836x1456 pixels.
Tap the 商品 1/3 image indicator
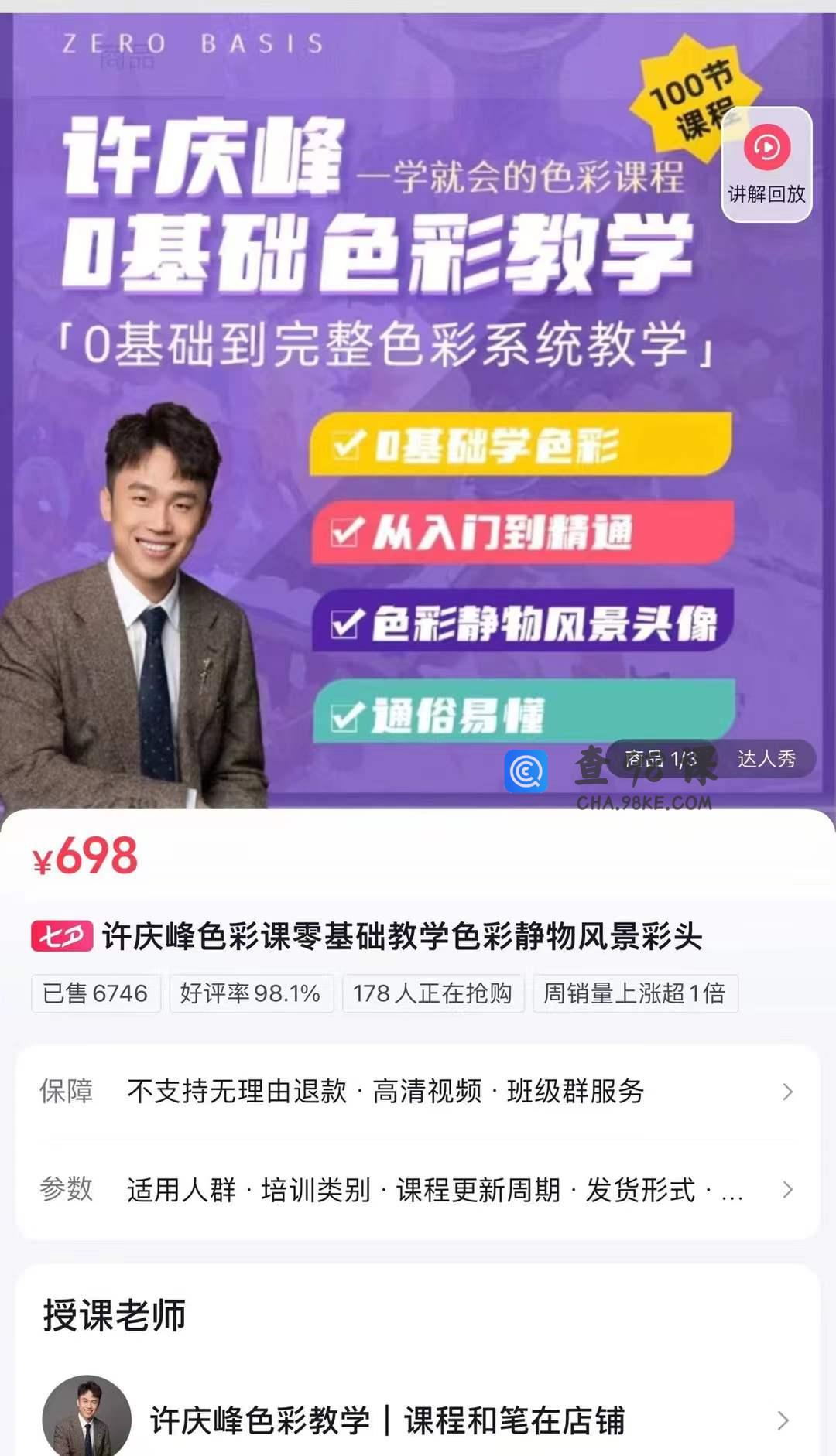click(660, 759)
